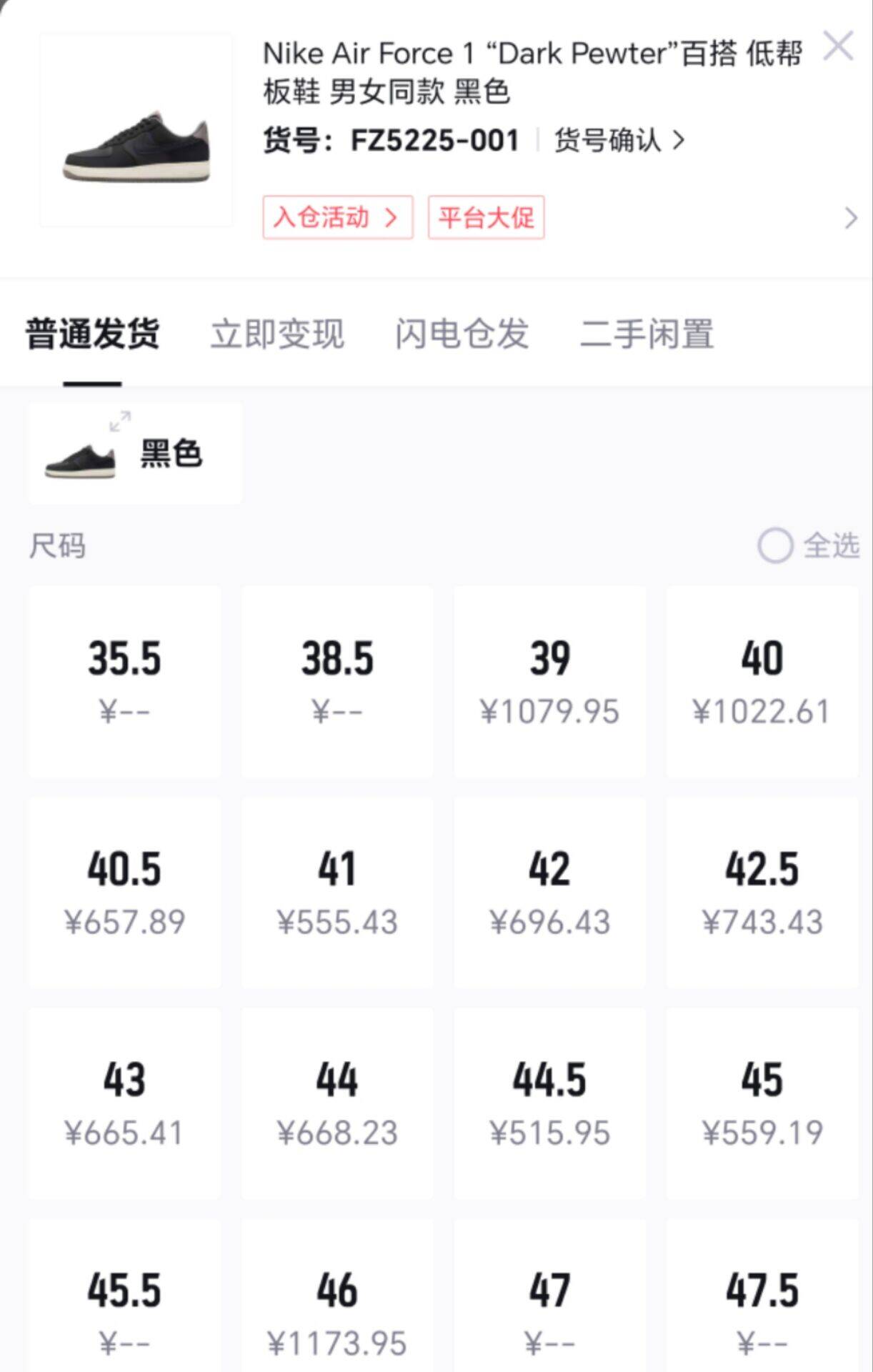Select size 40 priced ¥1022.61

point(762,682)
